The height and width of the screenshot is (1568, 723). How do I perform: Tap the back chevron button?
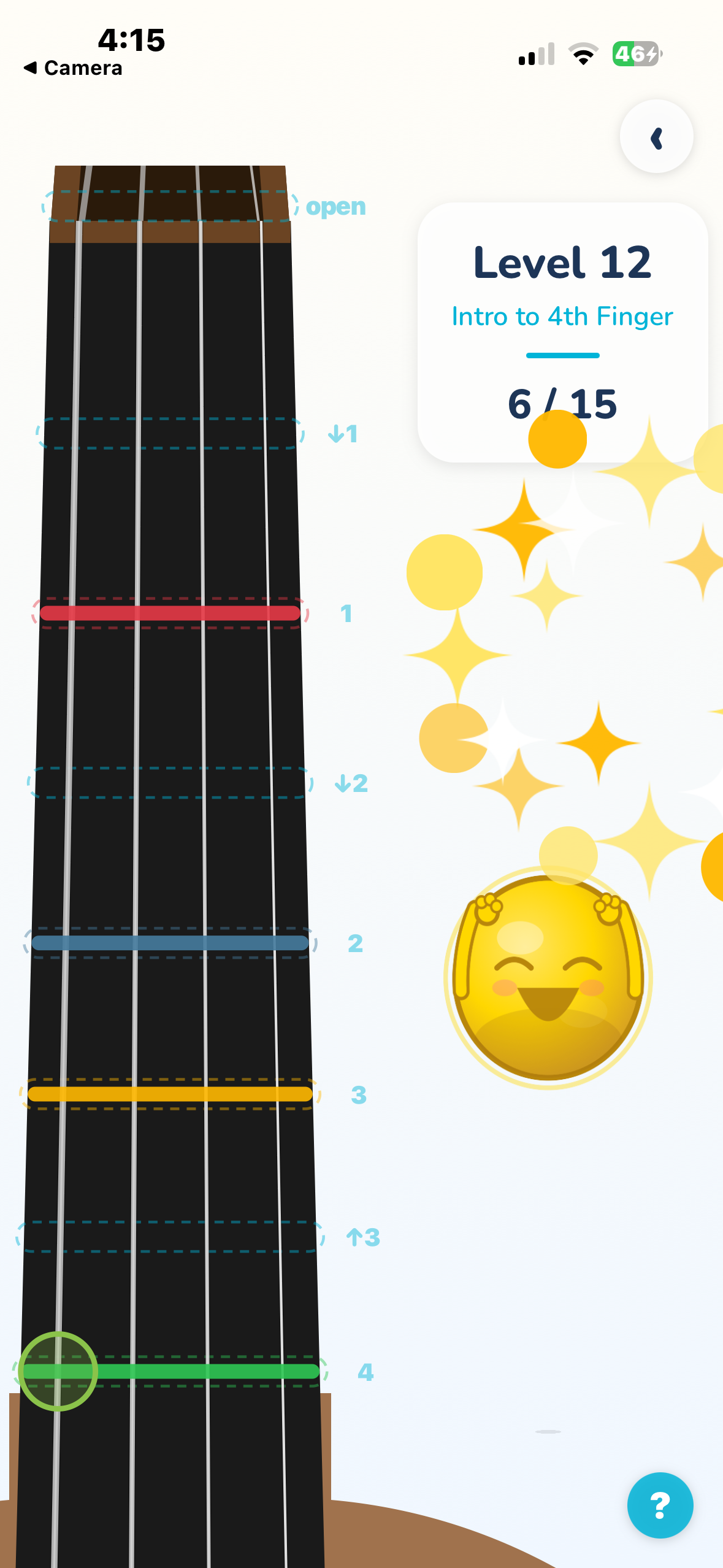click(656, 137)
